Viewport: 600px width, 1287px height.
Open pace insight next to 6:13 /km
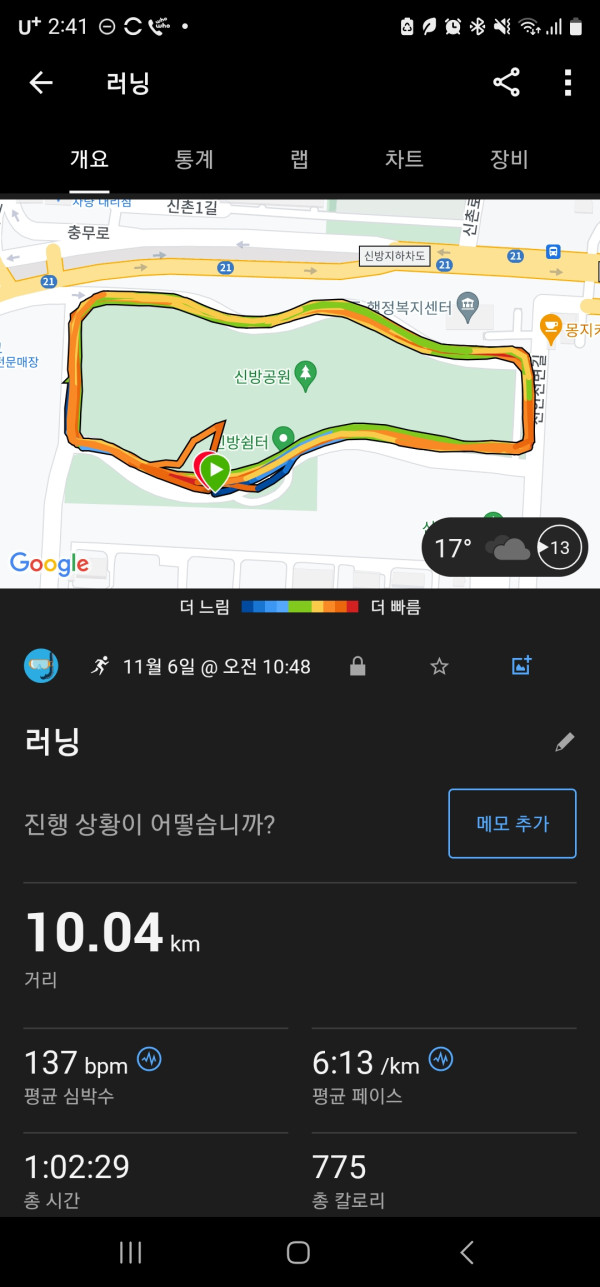coord(440,1059)
